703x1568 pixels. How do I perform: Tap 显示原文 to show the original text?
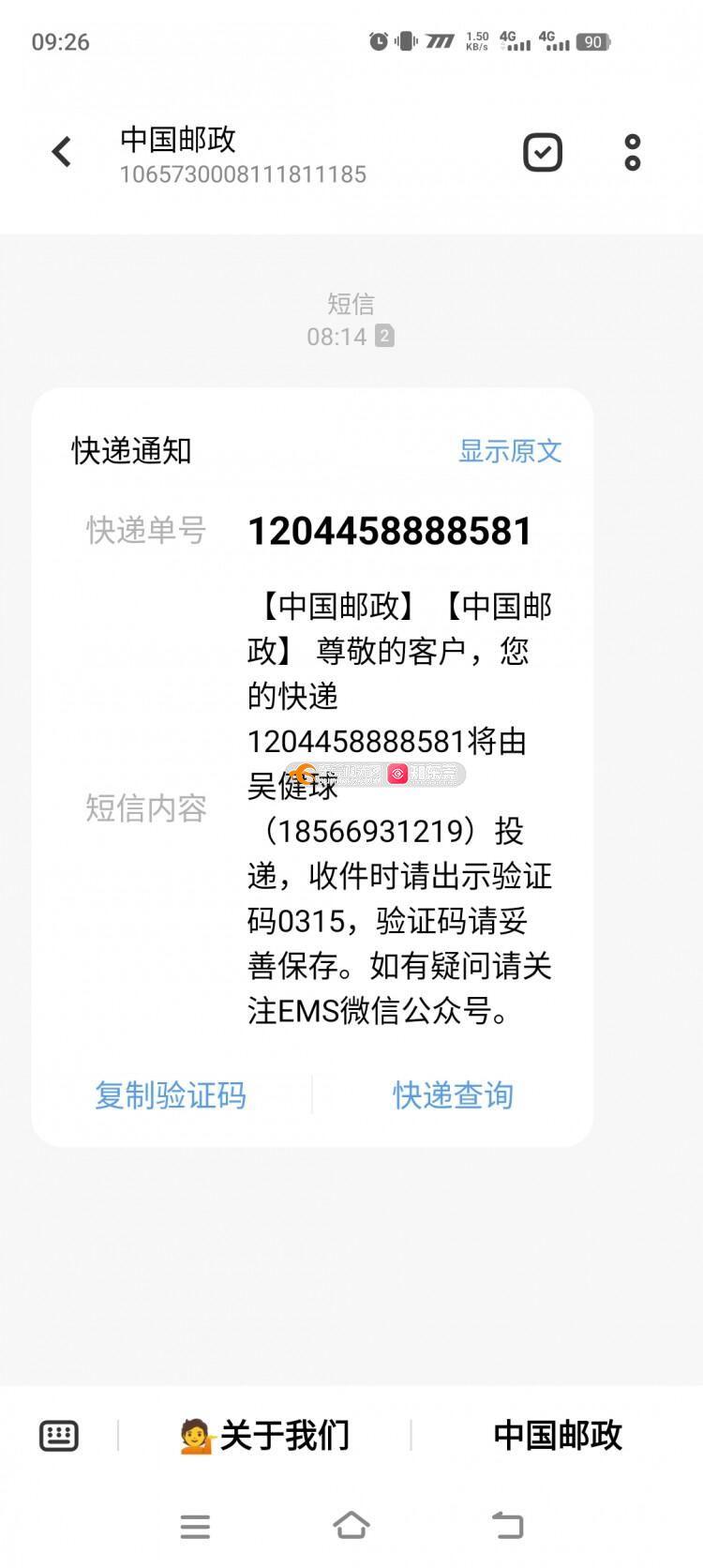coord(510,451)
